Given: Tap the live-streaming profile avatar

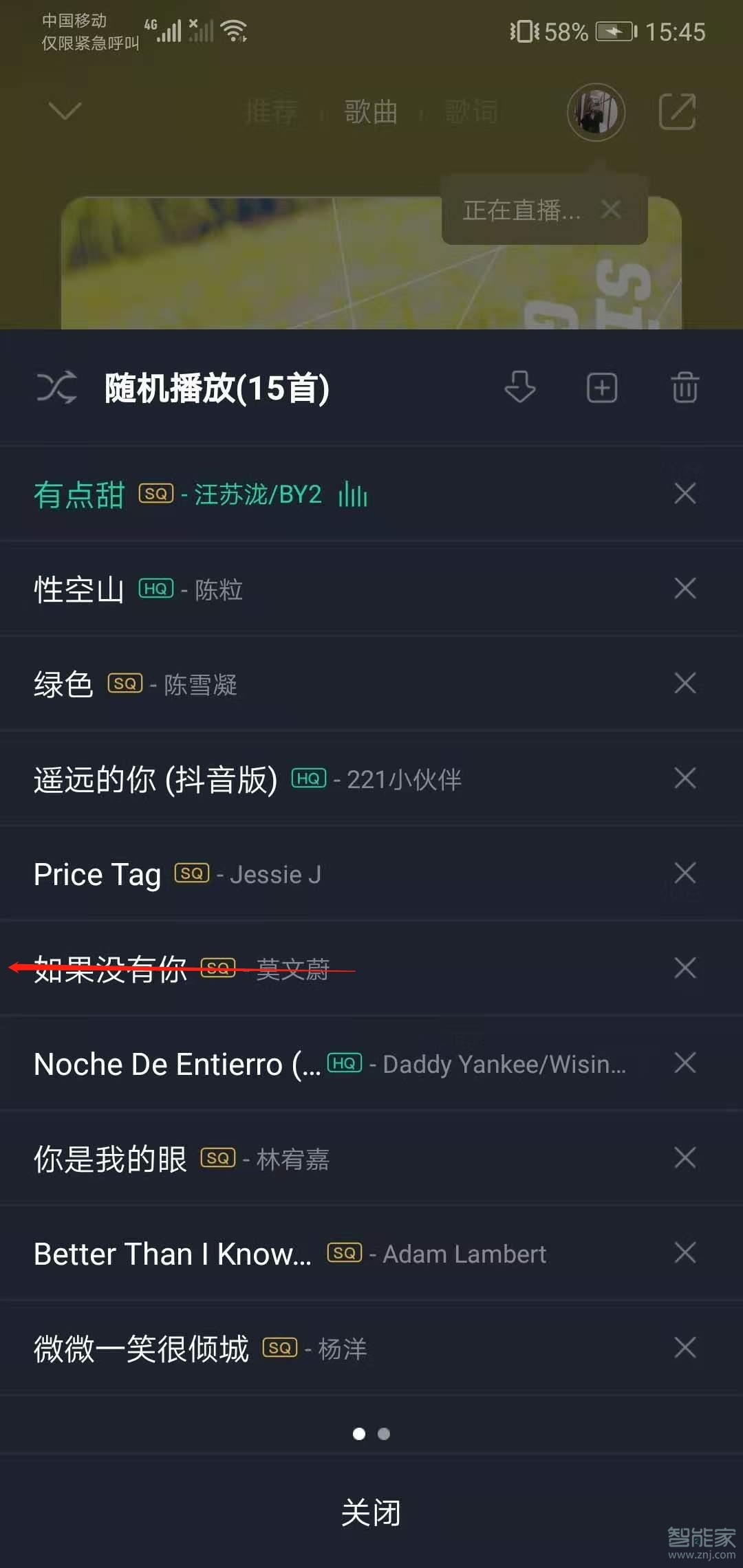Looking at the screenshot, I should pos(596,112).
